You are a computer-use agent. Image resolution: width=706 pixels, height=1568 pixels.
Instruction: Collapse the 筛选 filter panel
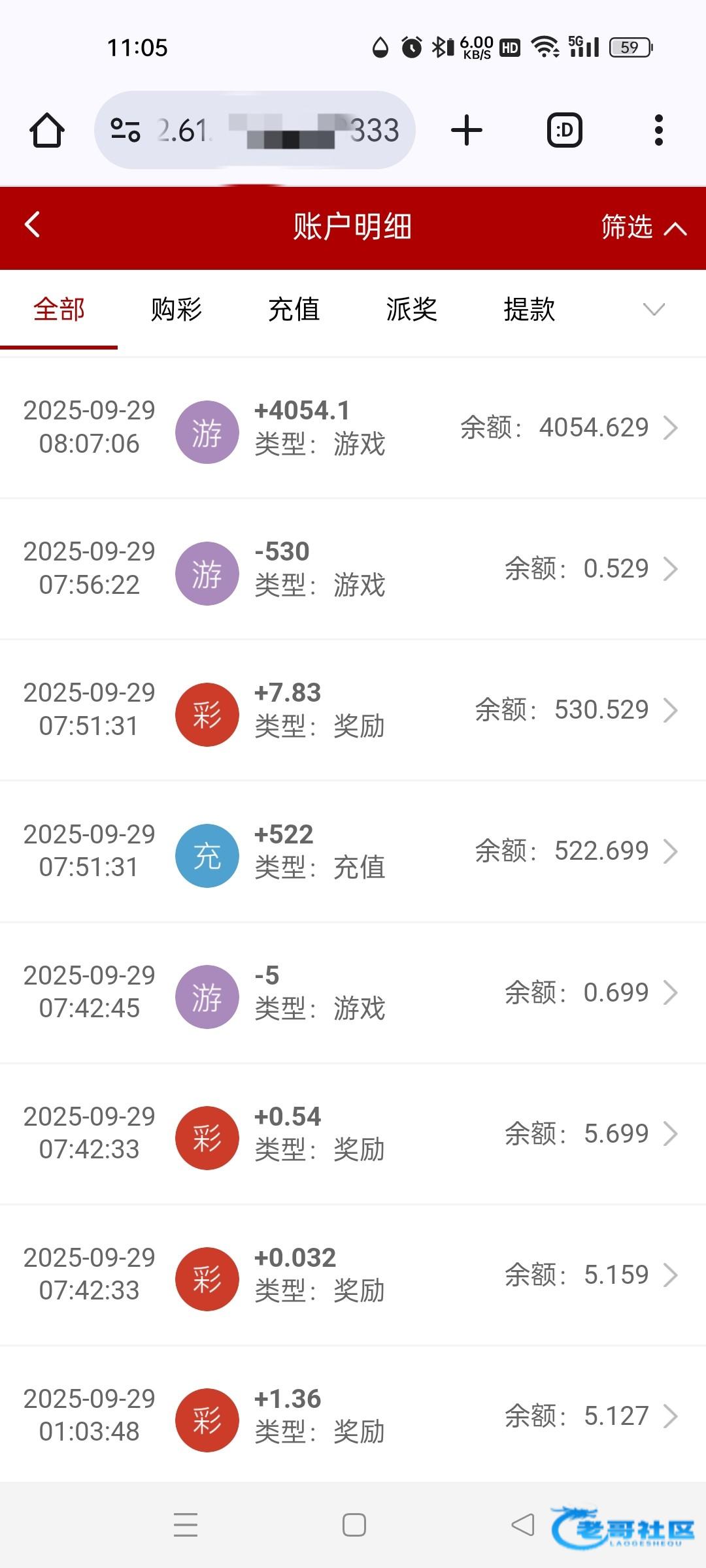click(643, 227)
